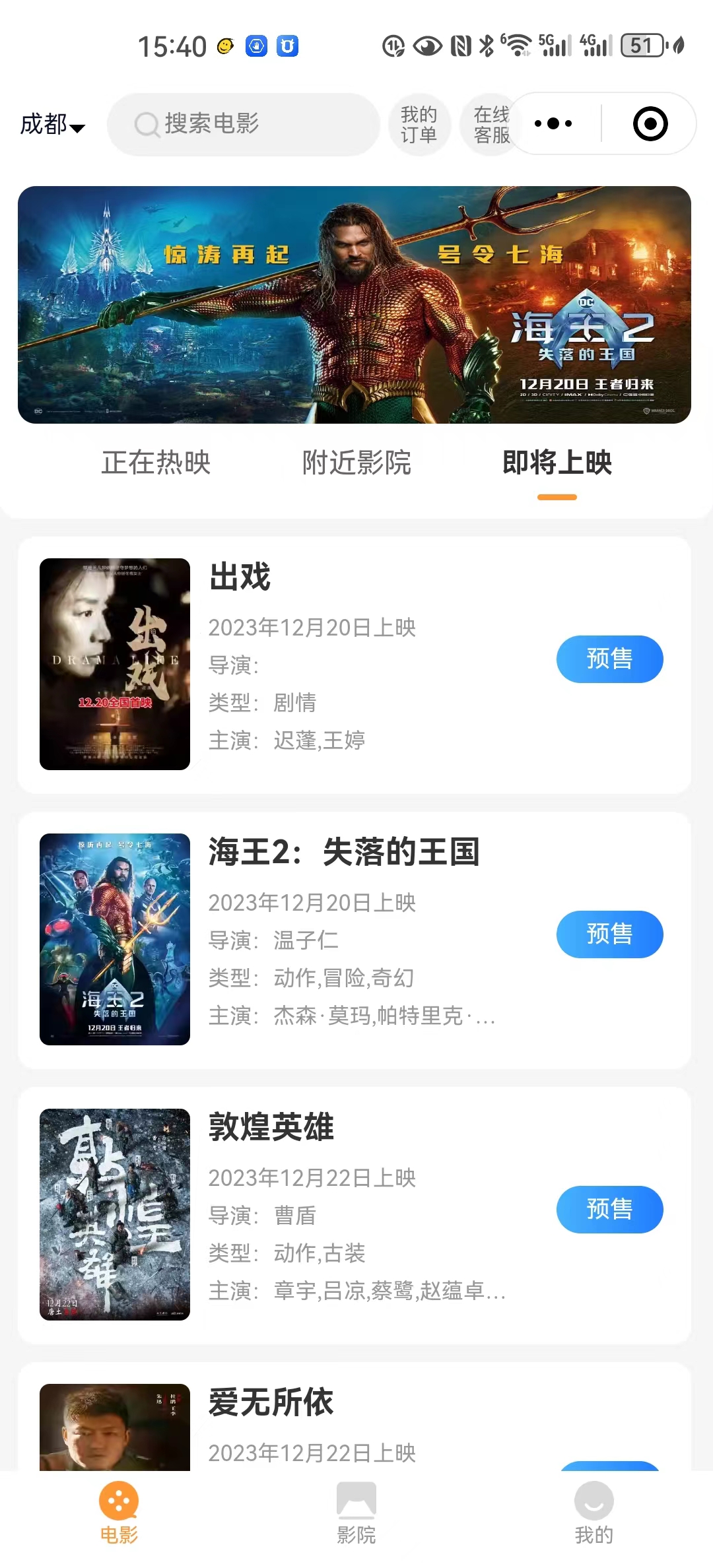This screenshot has width=713, height=1568.
Task: Open 我的订单 orders
Action: (419, 125)
